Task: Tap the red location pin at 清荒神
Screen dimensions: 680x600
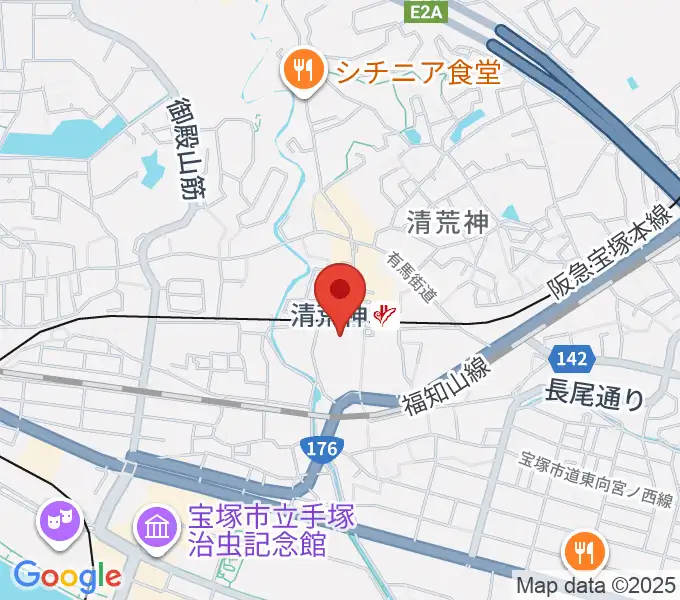Action: click(x=341, y=292)
